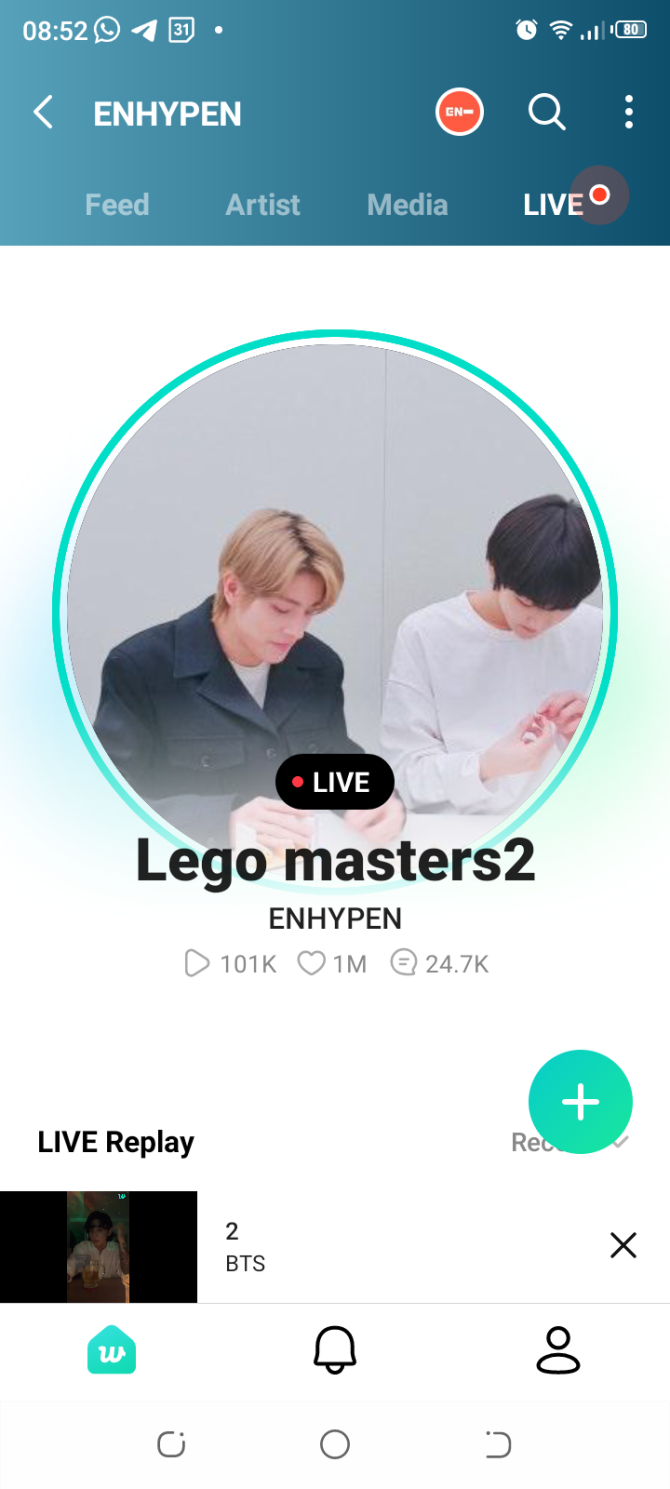This screenshot has height=1489, width=670.
Task: Expand the BTS mini player video
Action: point(98,1246)
